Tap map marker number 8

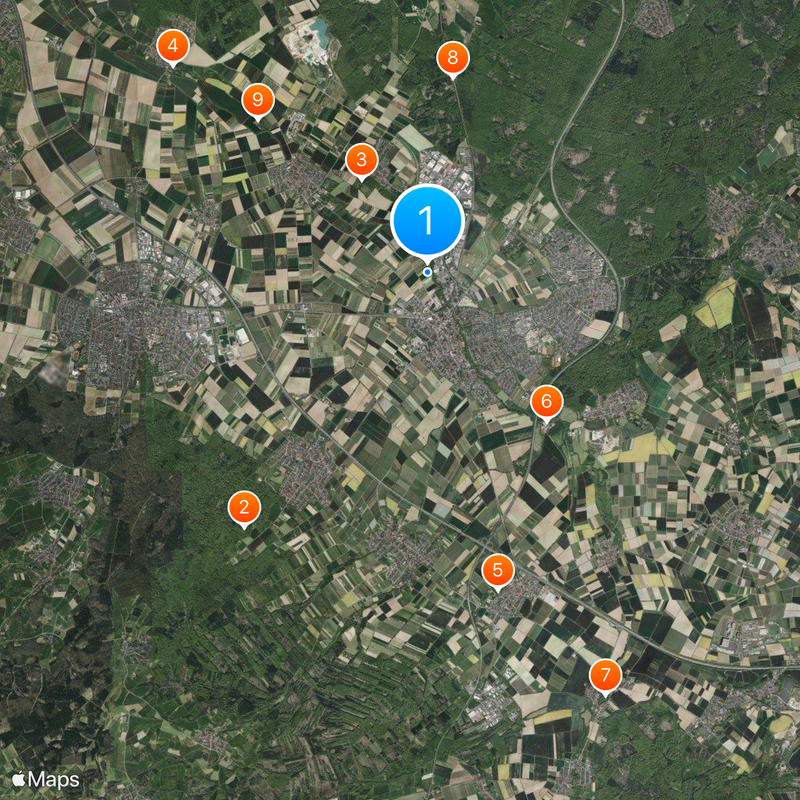coord(453,58)
